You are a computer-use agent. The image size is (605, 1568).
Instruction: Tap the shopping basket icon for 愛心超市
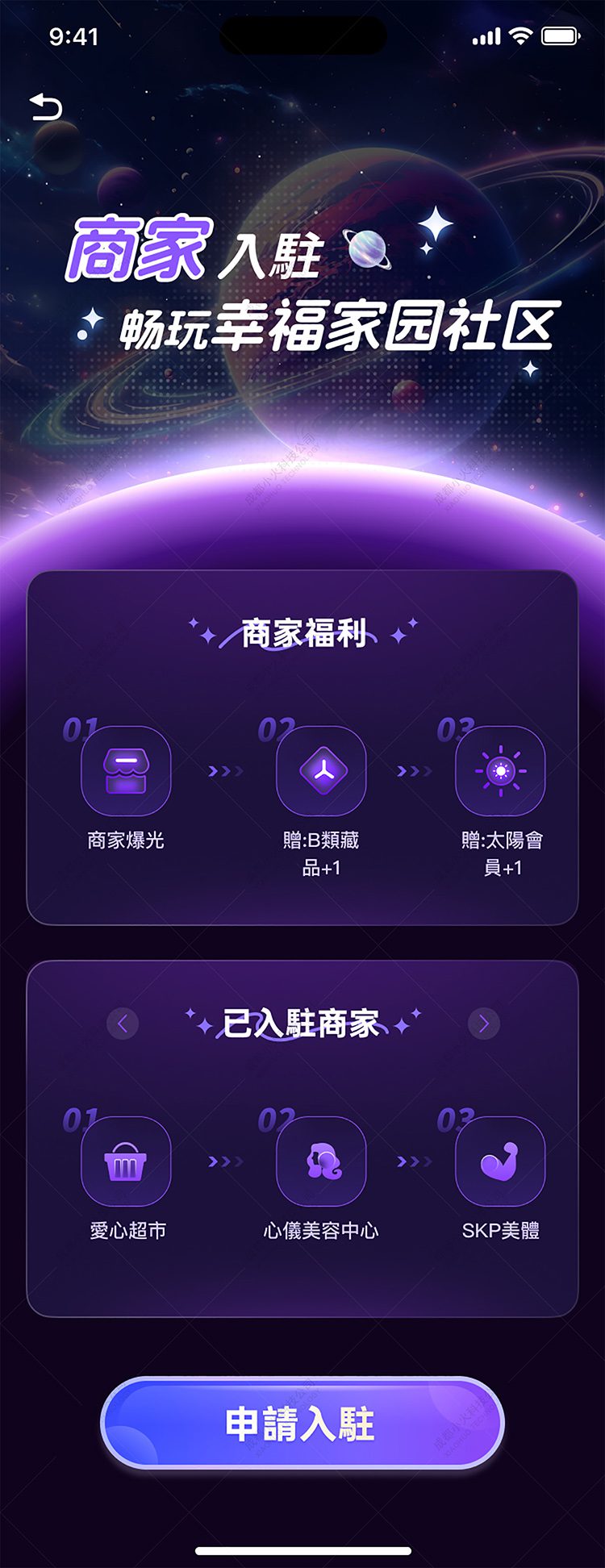pyautogui.click(x=125, y=1161)
